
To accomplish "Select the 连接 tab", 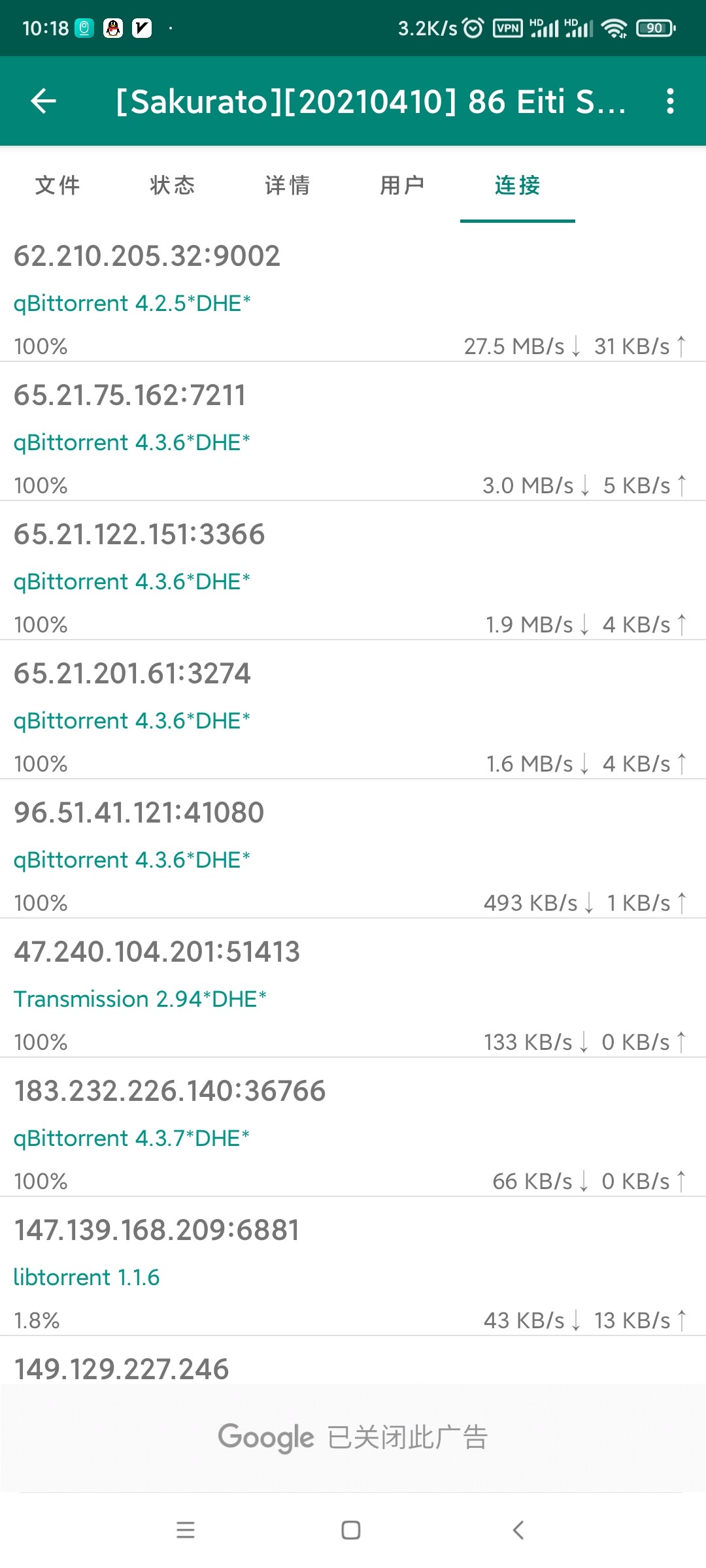I will coord(518,186).
